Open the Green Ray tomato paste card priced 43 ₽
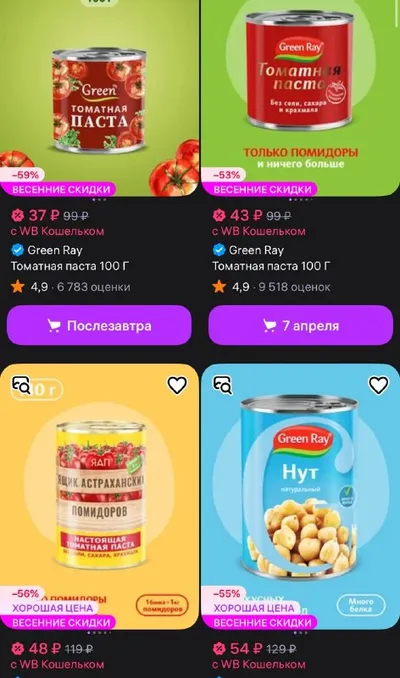This screenshot has height=678, width=400. tap(301, 98)
